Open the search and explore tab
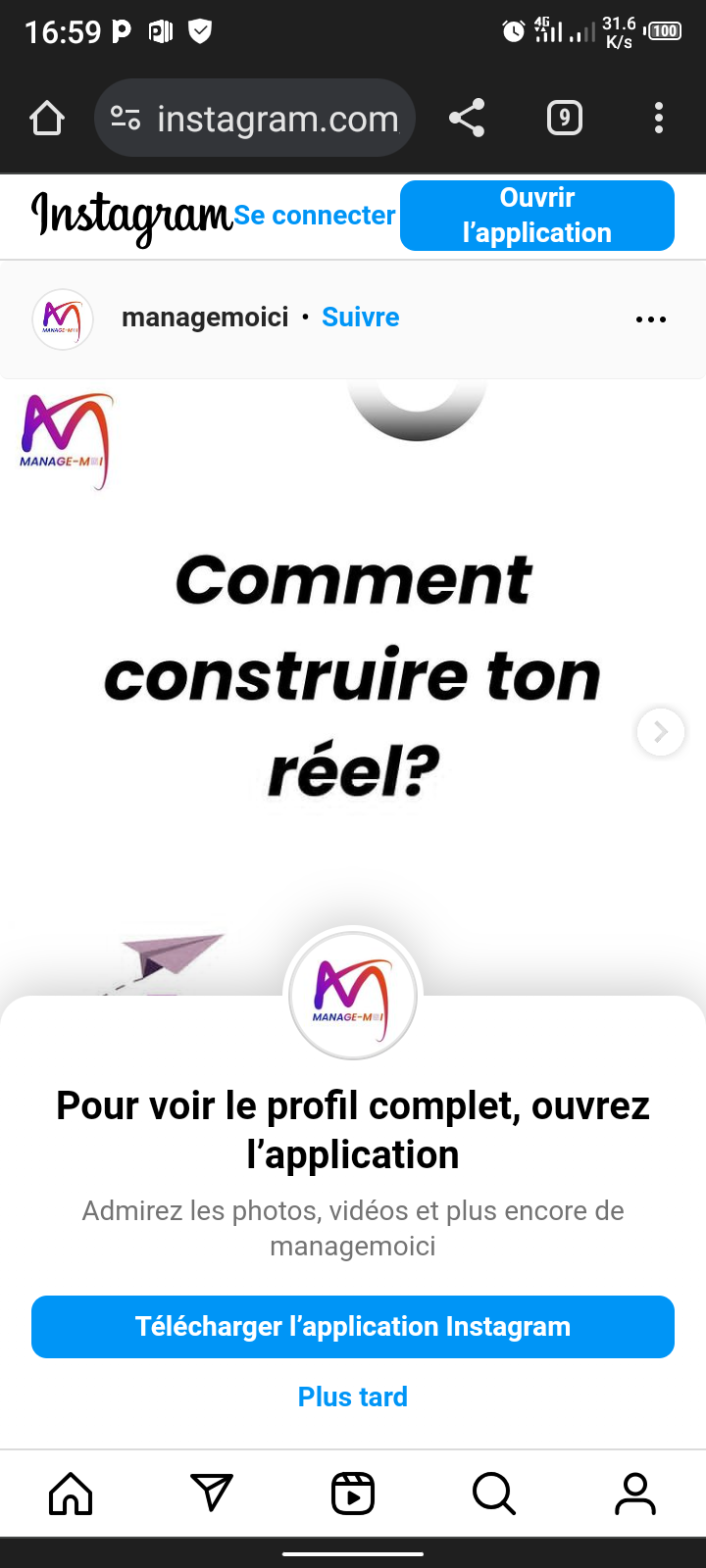Image resolution: width=706 pixels, height=1568 pixels. coord(494,1494)
